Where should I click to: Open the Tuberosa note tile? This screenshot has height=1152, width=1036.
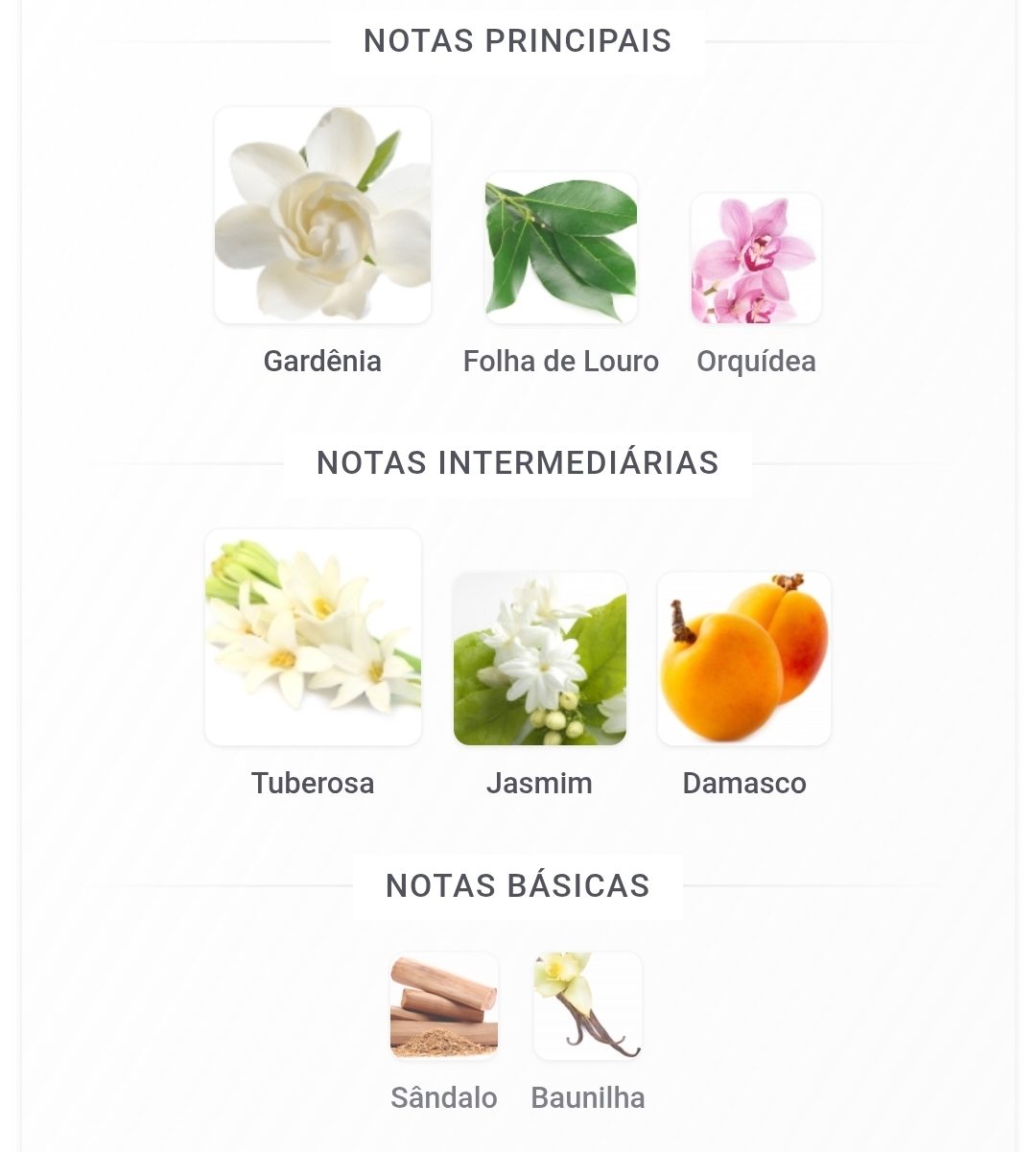(x=313, y=638)
